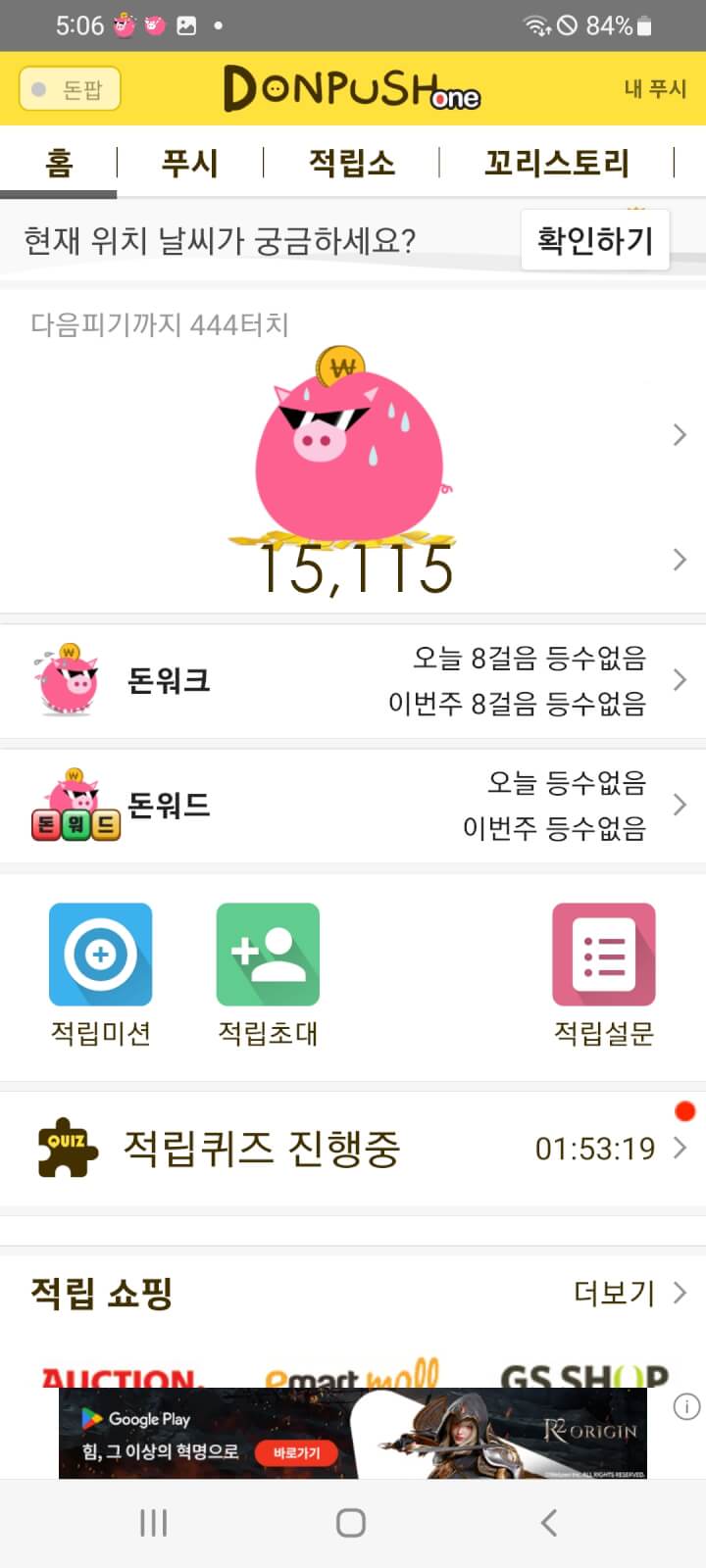Tap 더보기 next to 적립 쇼핑
The width and height of the screenshot is (706, 1568).
(x=628, y=1293)
